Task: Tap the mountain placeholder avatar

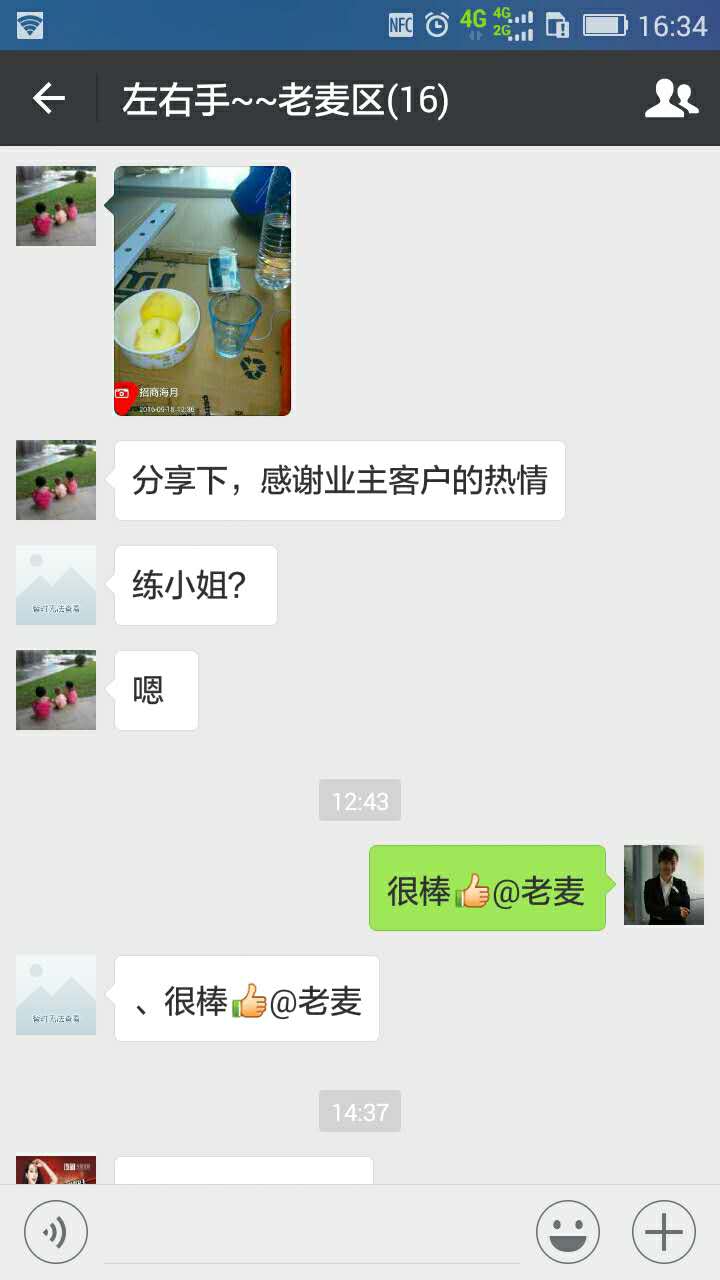Action: point(55,585)
